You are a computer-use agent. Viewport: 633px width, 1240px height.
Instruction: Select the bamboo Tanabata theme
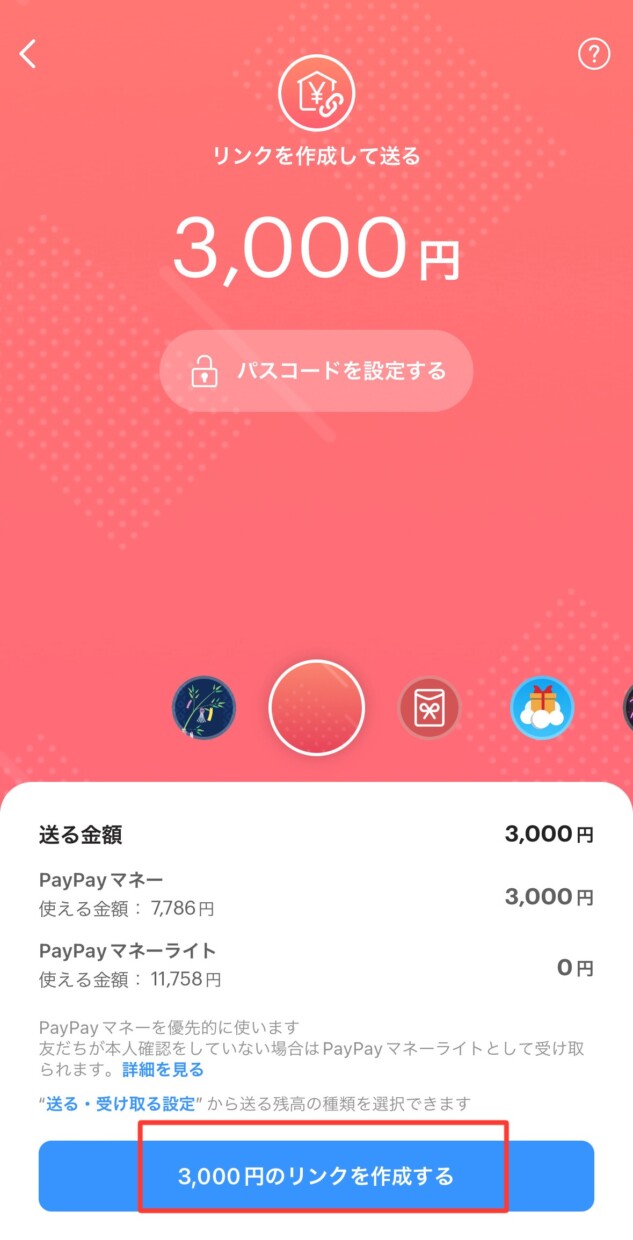point(204,707)
